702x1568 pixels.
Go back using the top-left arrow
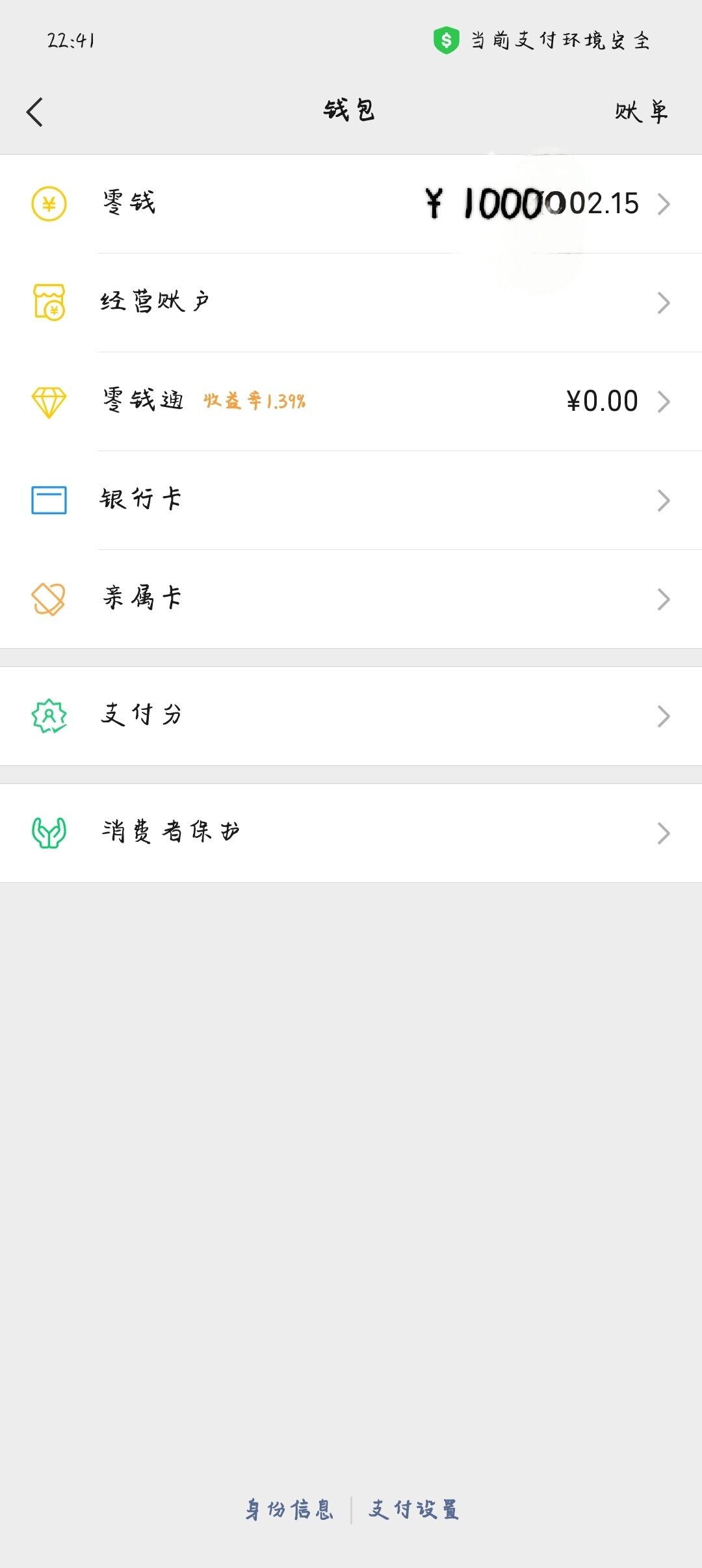click(35, 112)
